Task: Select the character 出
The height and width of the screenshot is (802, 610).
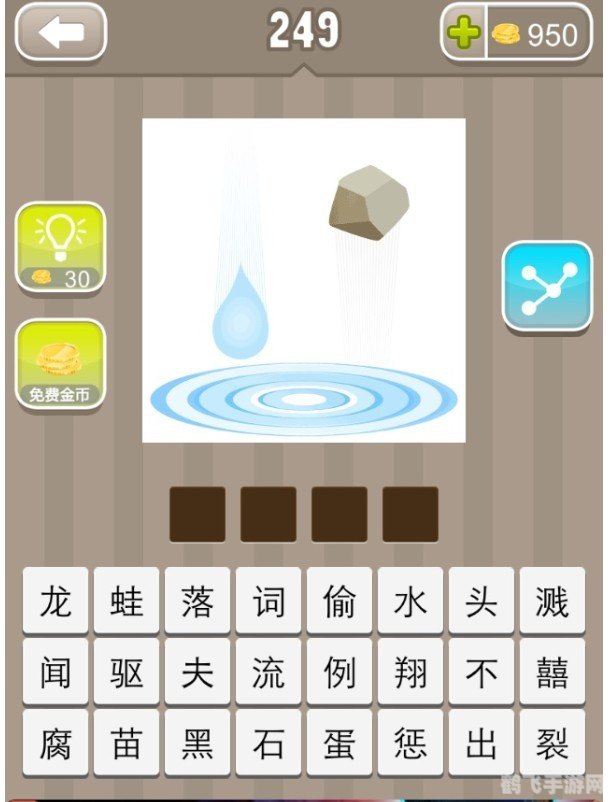Action: 481,744
